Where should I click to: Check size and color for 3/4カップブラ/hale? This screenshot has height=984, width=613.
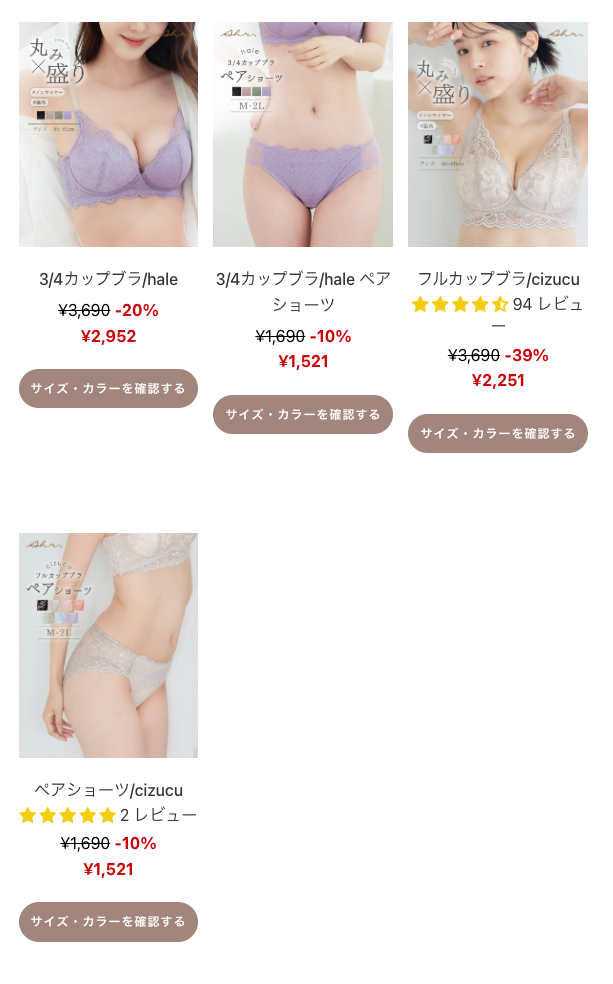(x=108, y=388)
